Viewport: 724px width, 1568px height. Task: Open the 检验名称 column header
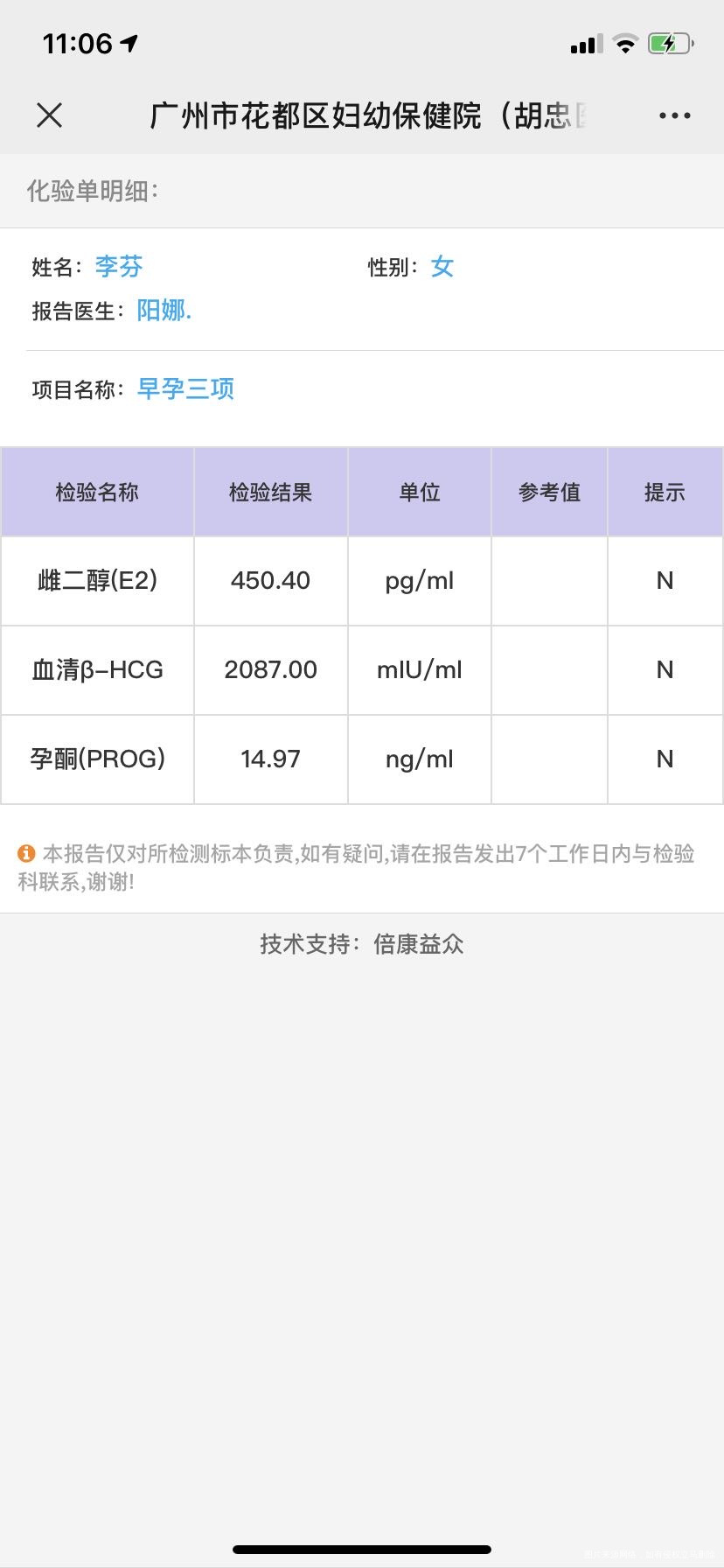(96, 492)
